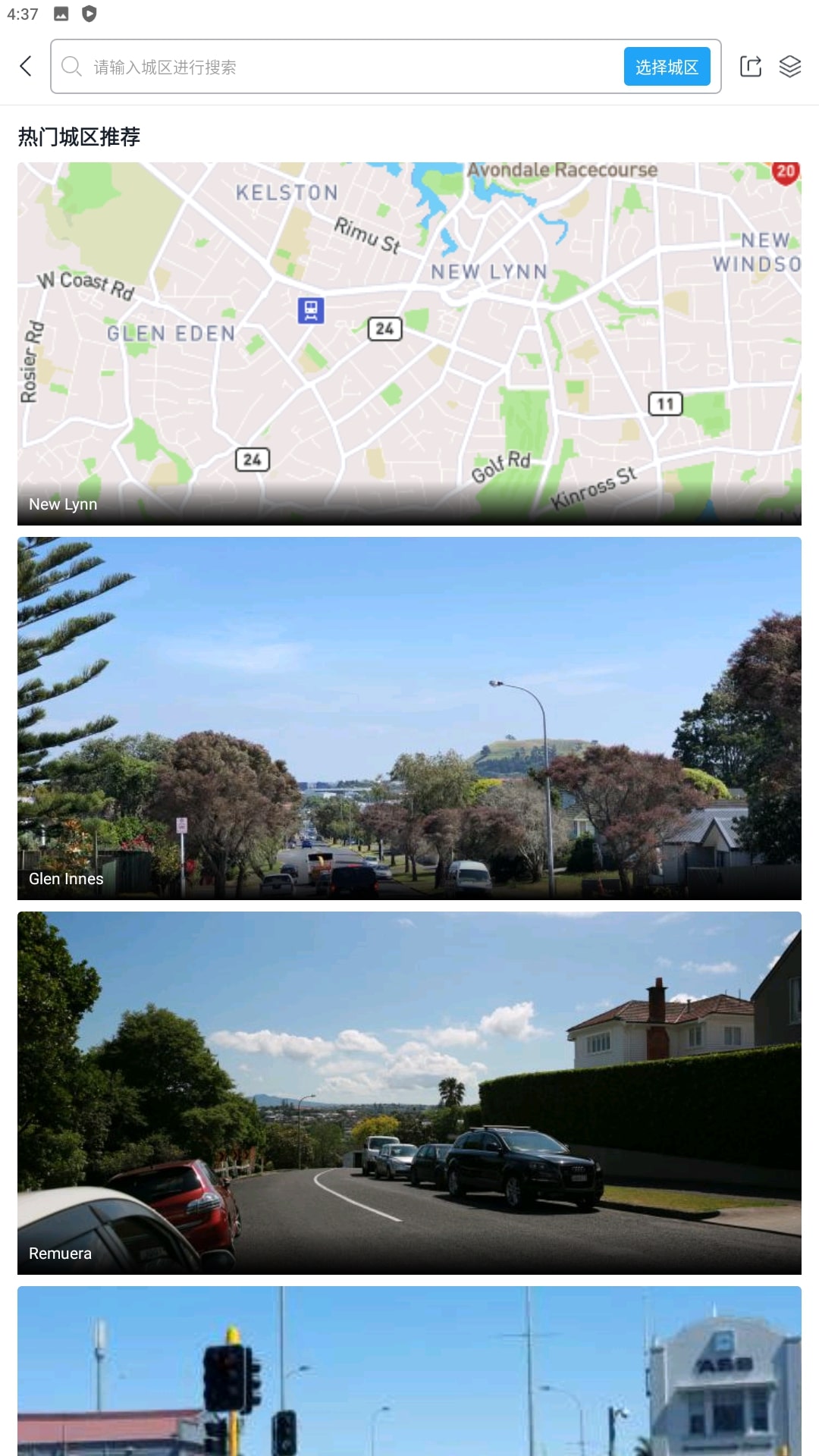Open the Glen Innes district card
The image size is (819, 1456).
[x=409, y=718]
